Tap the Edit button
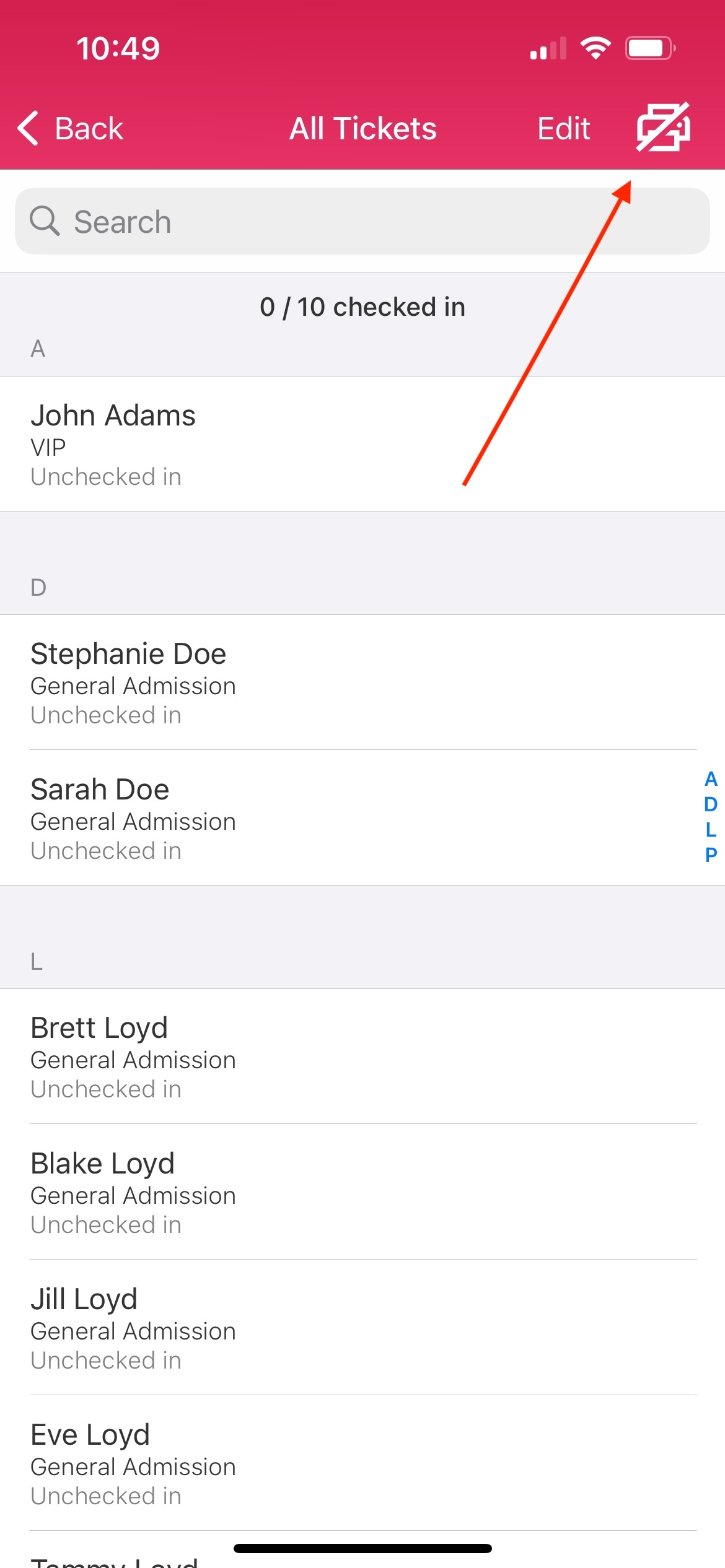The width and height of the screenshot is (725, 1568). click(x=563, y=128)
